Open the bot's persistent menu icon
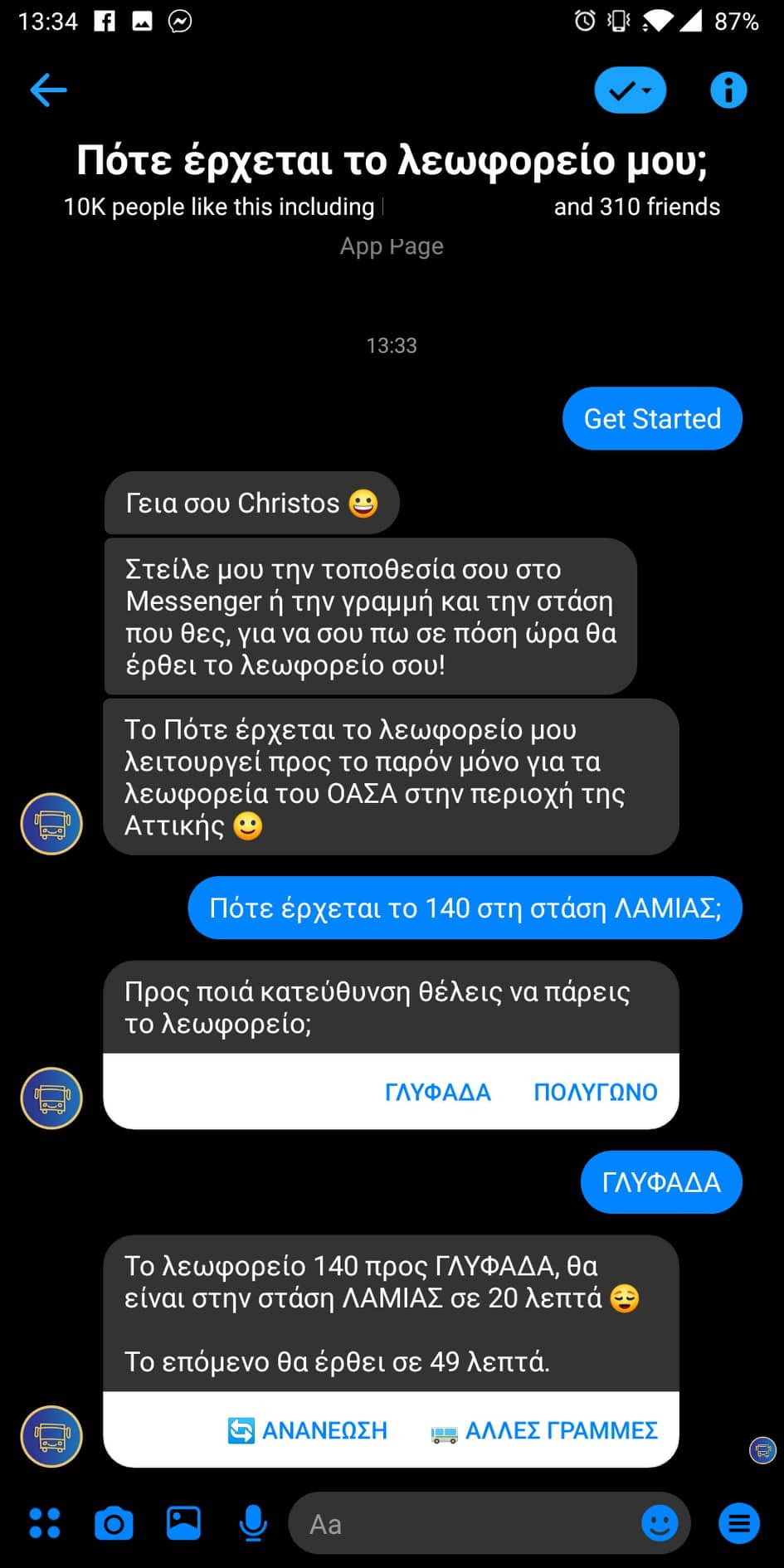The image size is (784, 1568). pyautogui.click(x=738, y=1523)
